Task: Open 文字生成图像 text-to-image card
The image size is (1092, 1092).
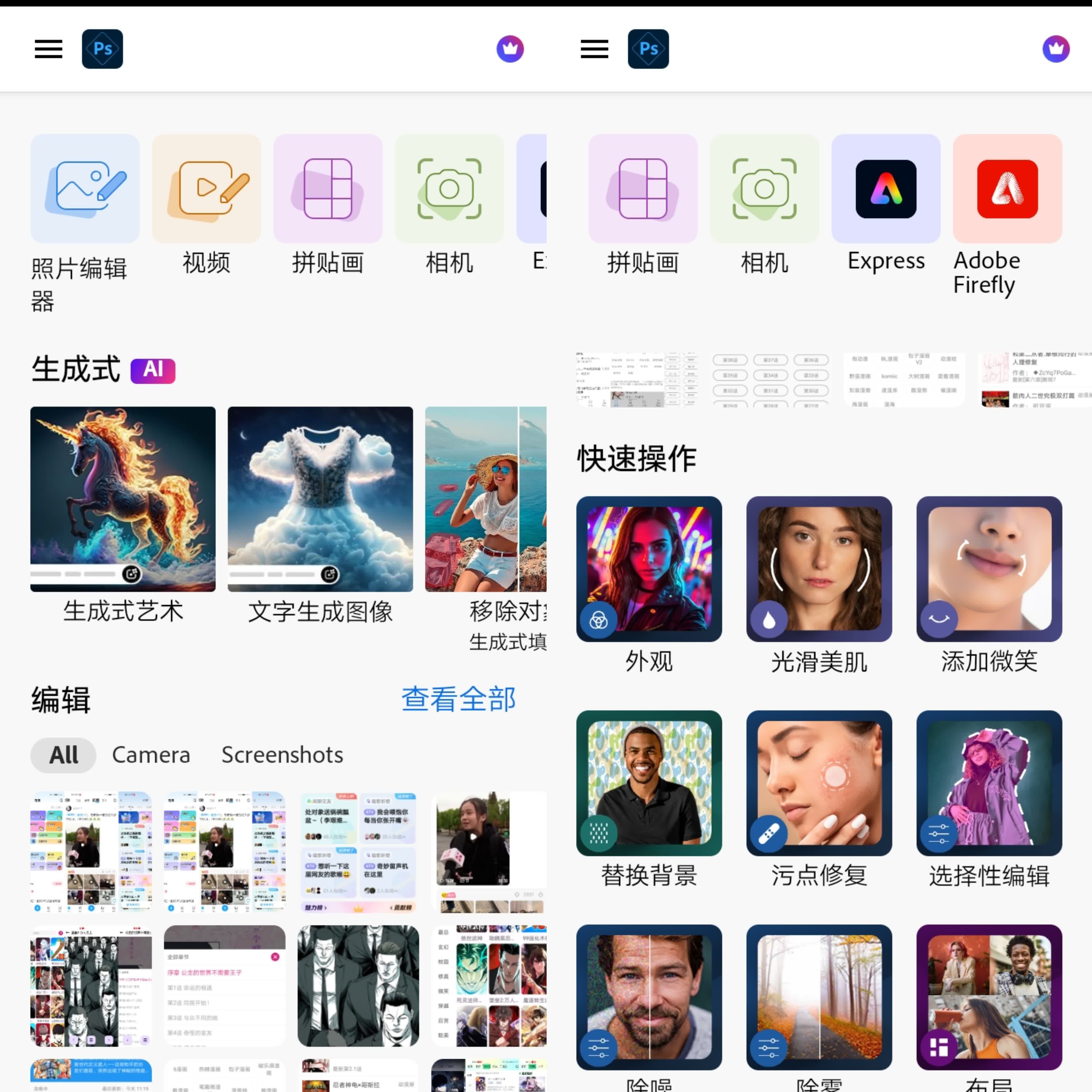Action: [x=320, y=499]
